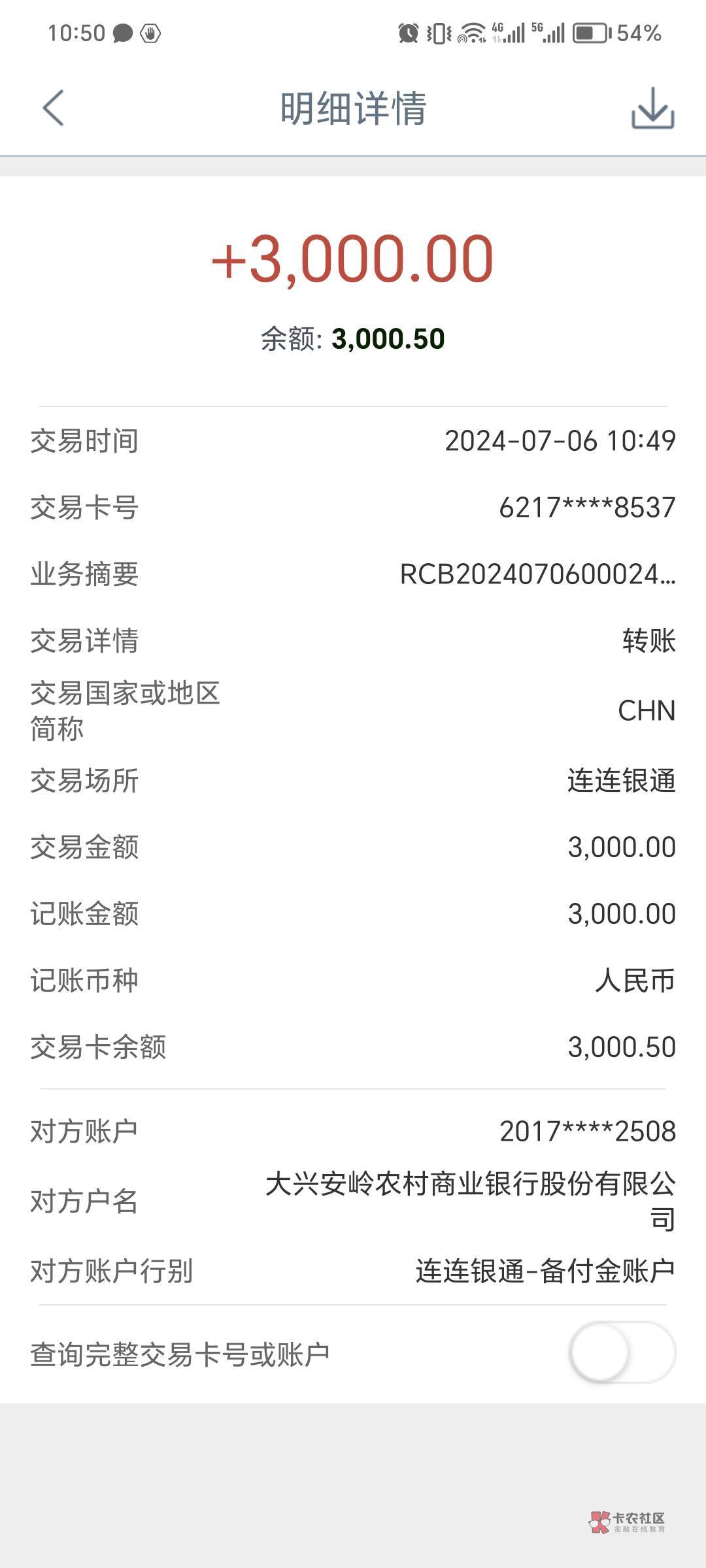Download the transaction detail receipt
The height and width of the screenshot is (1568, 706).
pyautogui.click(x=652, y=109)
